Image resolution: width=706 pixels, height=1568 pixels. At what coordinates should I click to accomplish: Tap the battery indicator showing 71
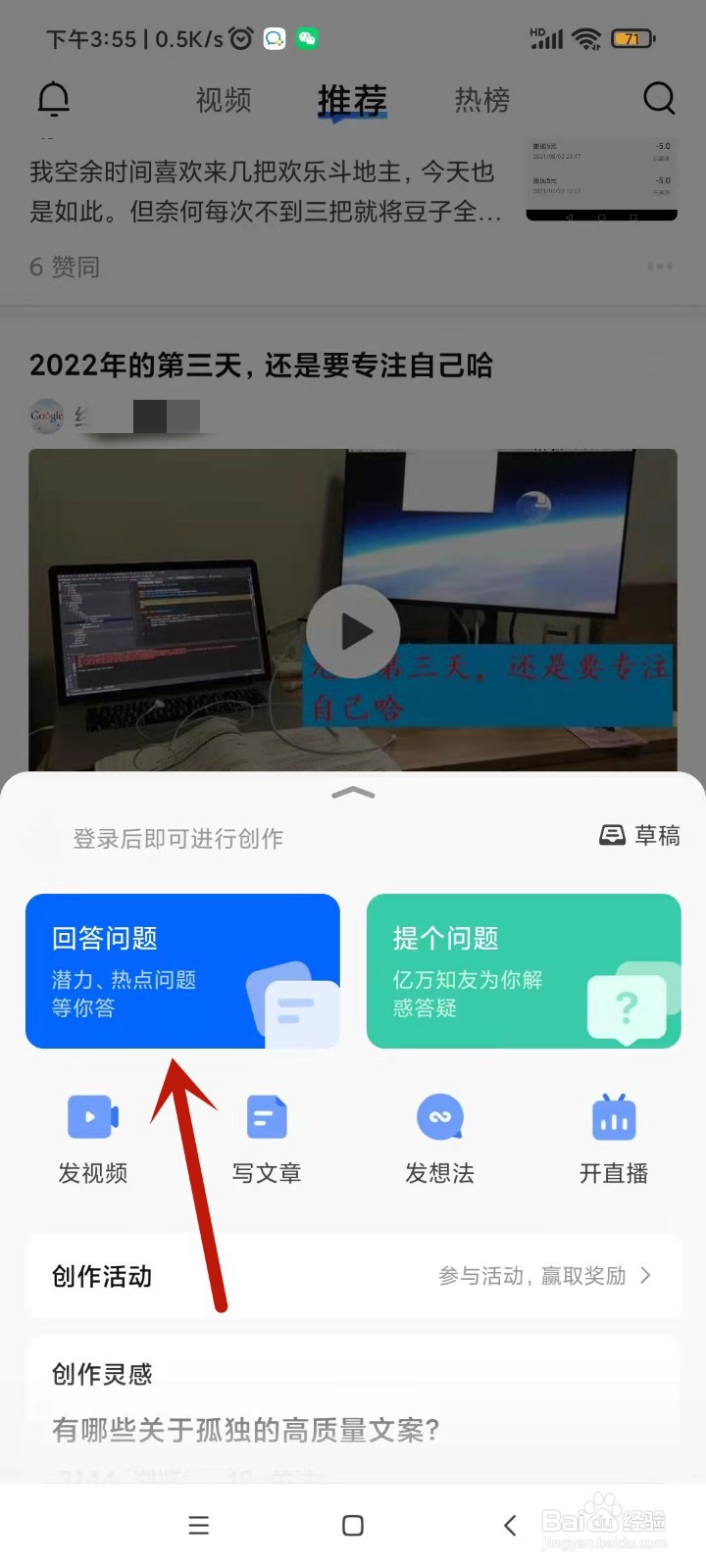[x=634, y=38]
